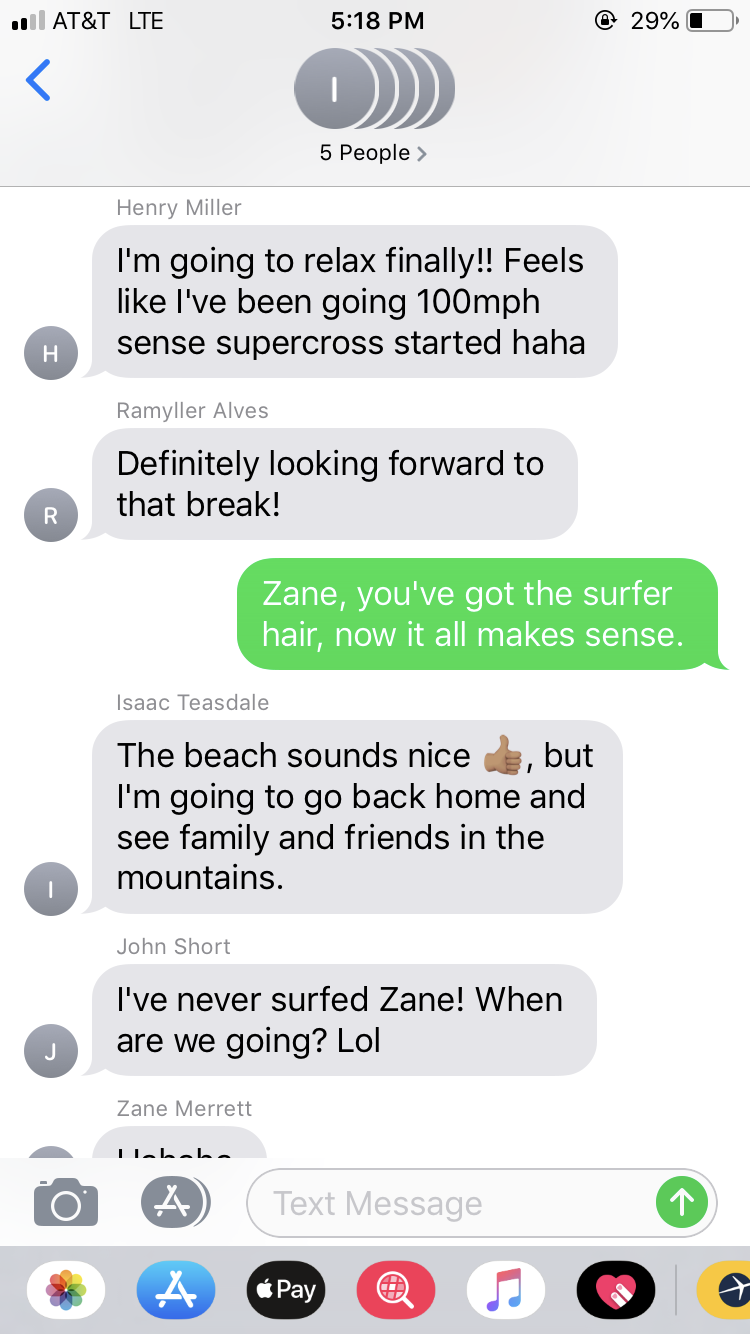
Task: Open Digital Touch in the app strip
Action: coord(615,1290)
